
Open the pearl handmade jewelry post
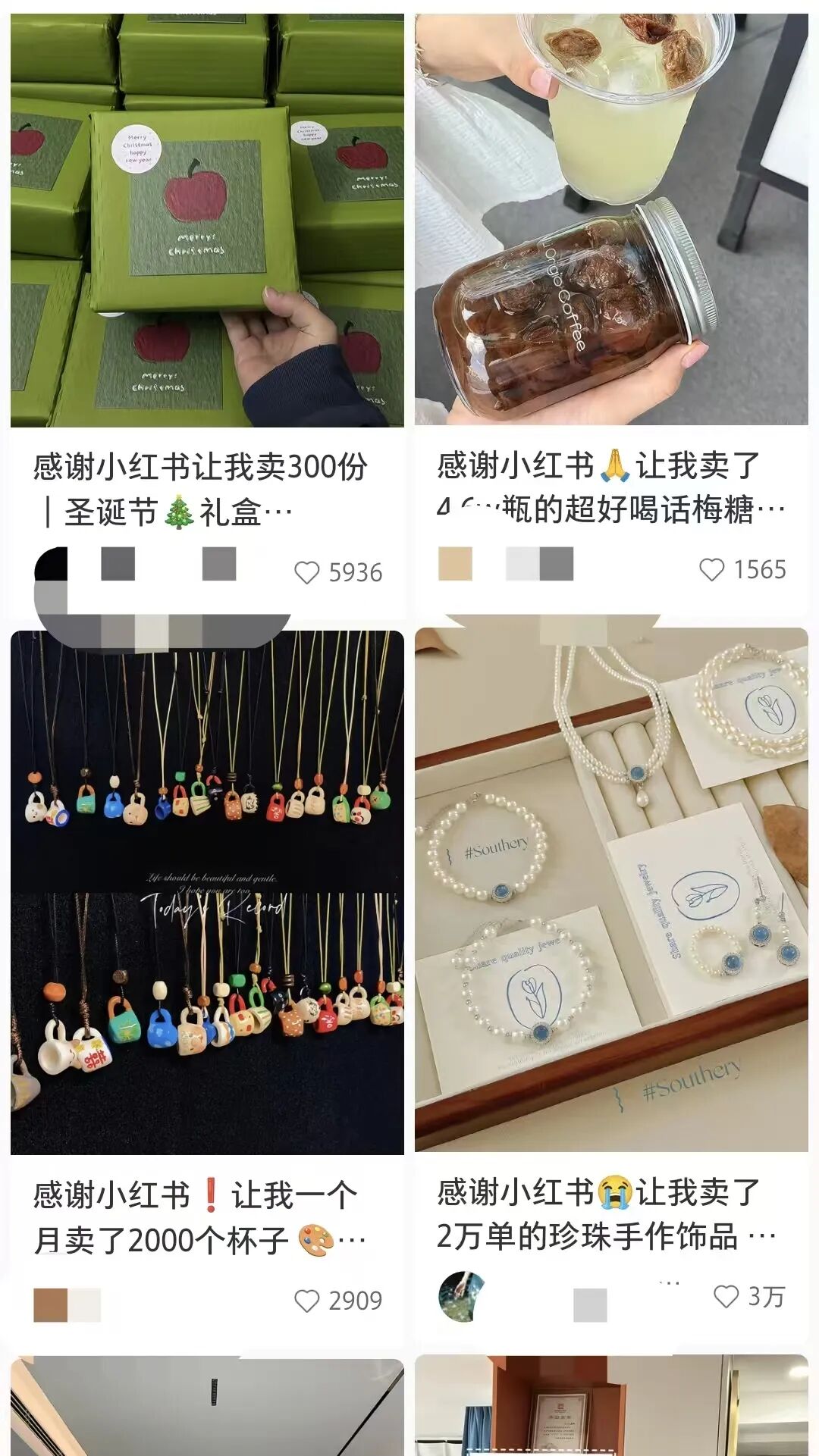click(x=611, y=890)
